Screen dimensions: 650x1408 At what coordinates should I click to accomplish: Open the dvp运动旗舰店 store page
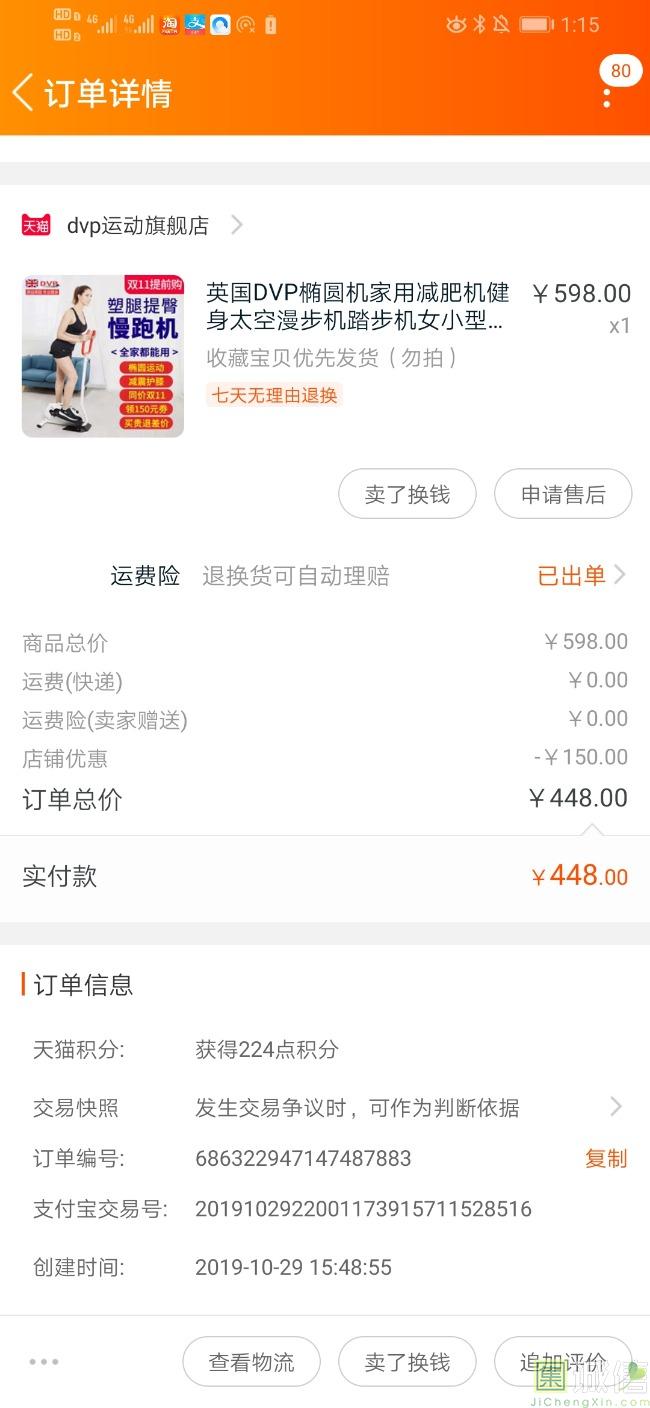pos(132,225)
